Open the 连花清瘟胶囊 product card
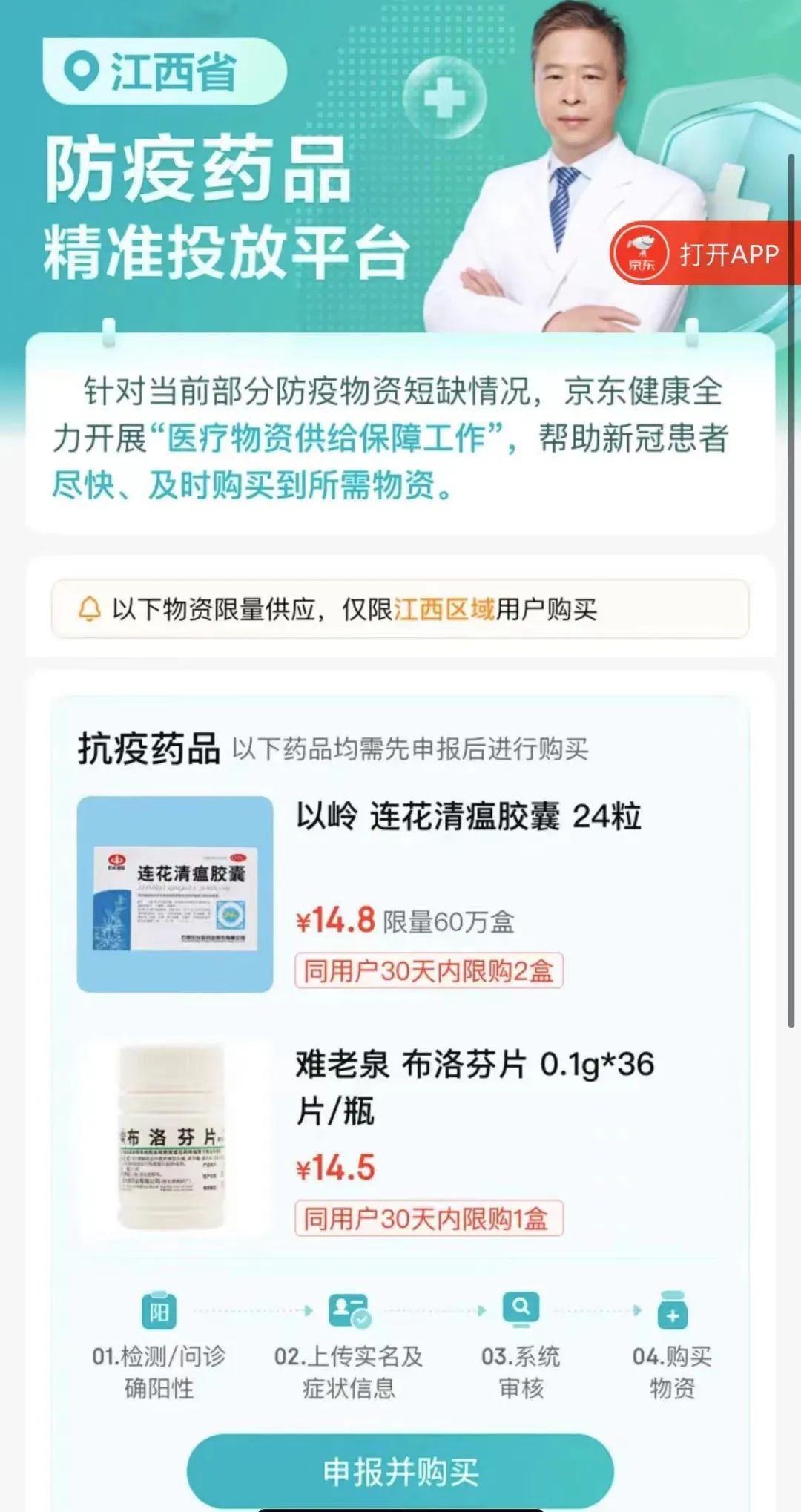801x1512 pixels. point(400,894)
